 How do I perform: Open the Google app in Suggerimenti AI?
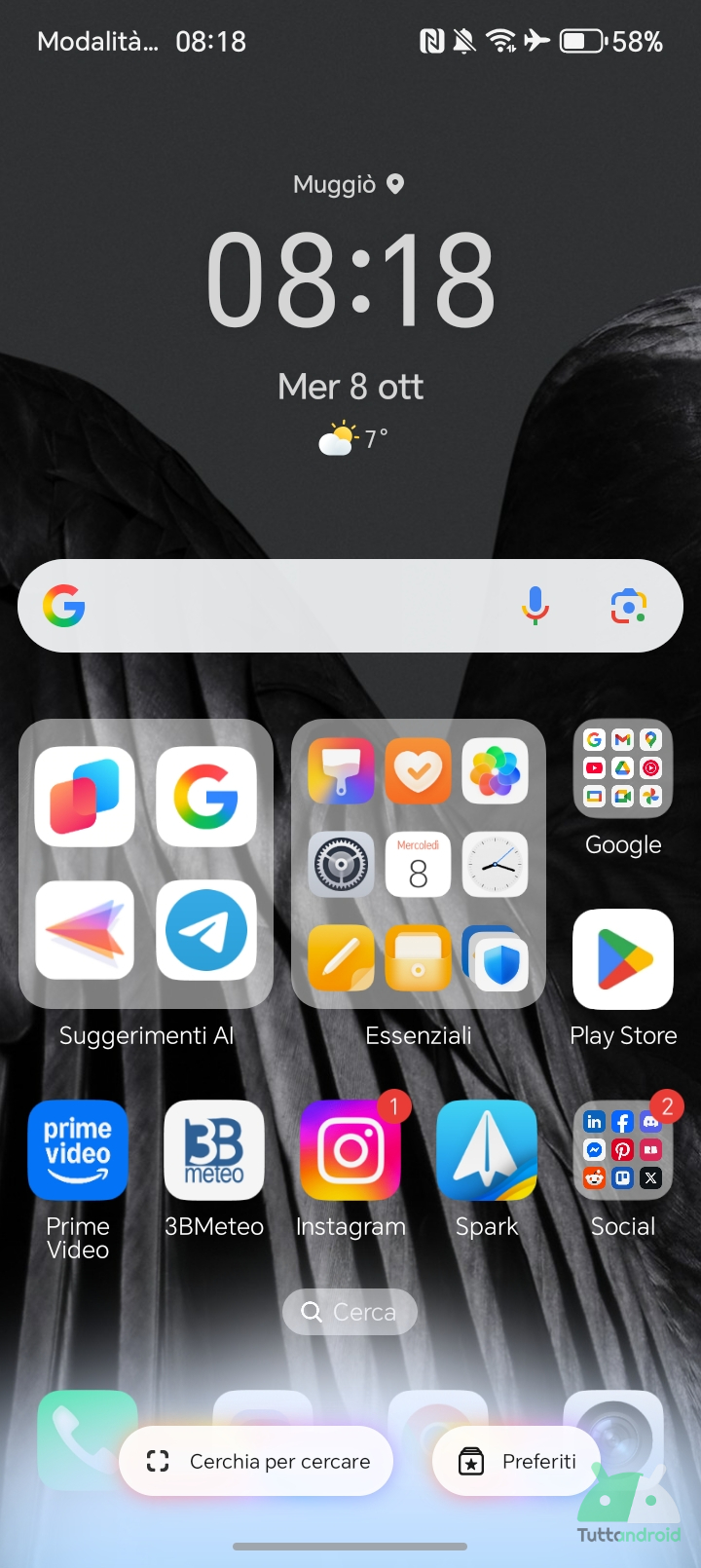point(206,797)
